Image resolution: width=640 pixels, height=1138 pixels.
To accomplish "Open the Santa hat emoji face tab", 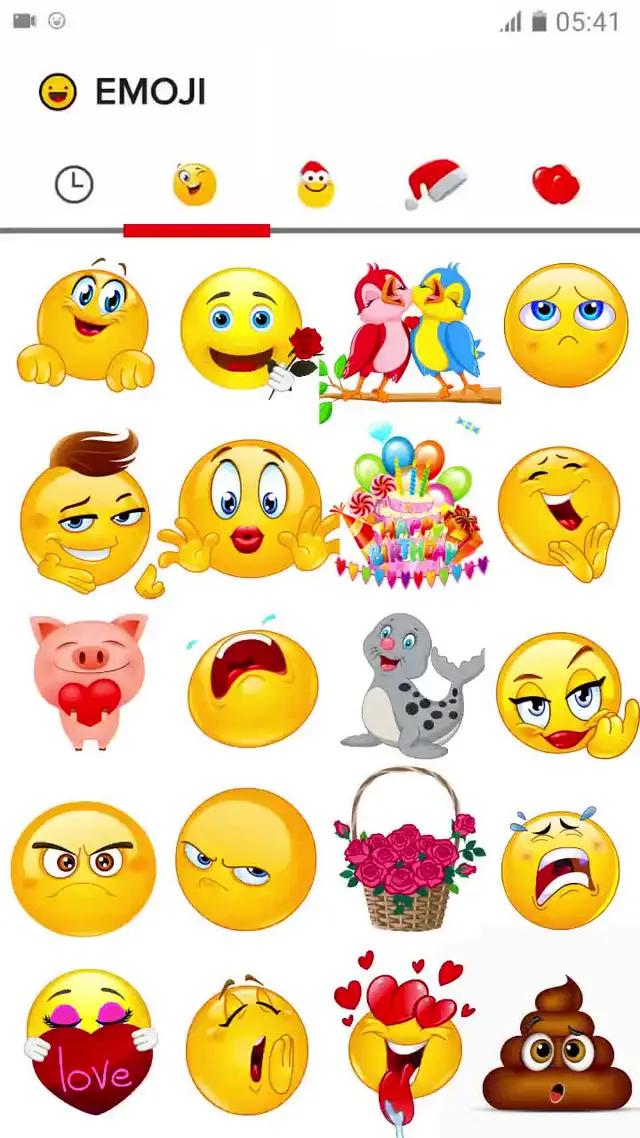I will tap(315, 184).
